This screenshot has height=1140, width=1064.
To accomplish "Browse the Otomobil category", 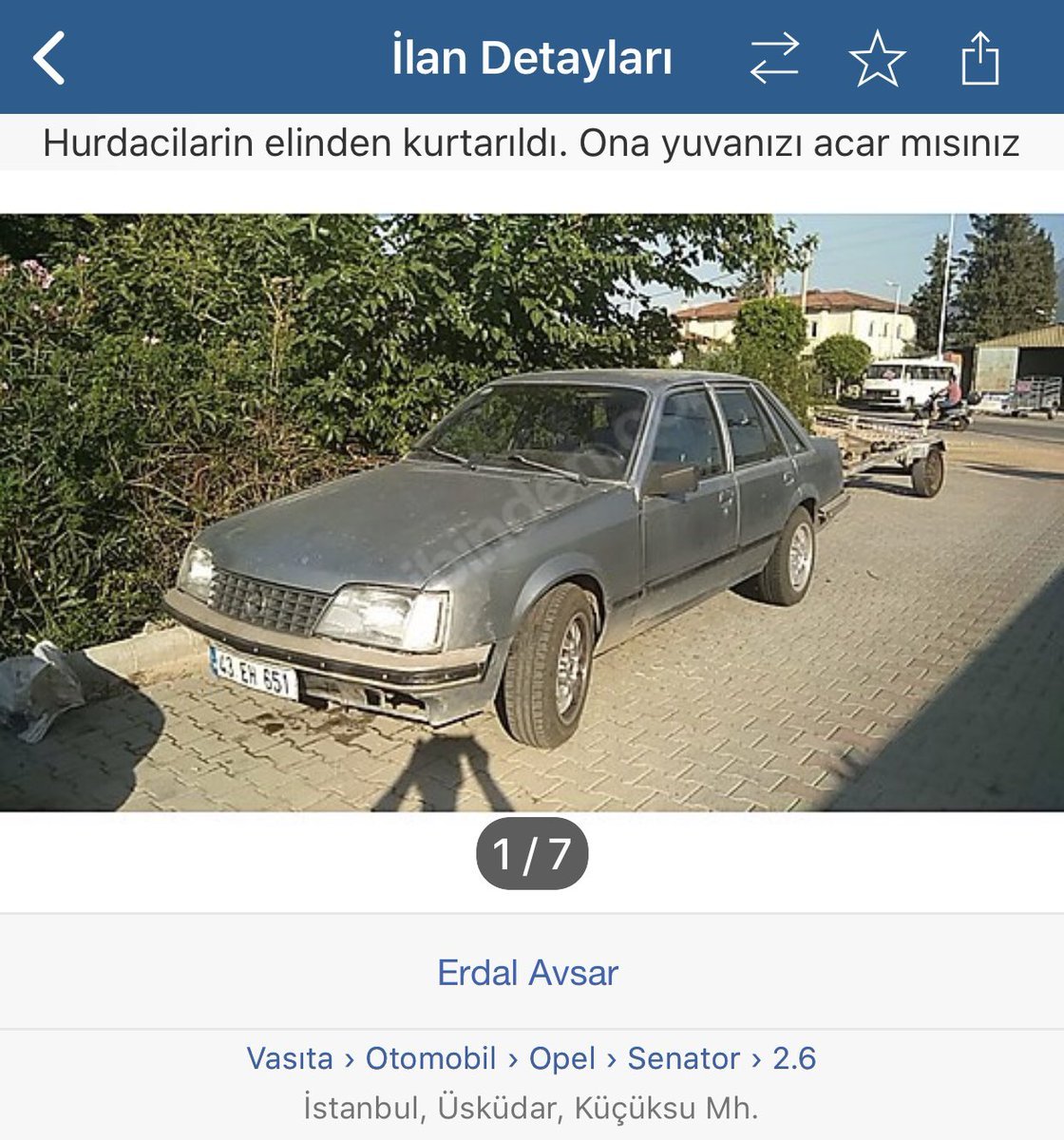I will point(430,1058).
